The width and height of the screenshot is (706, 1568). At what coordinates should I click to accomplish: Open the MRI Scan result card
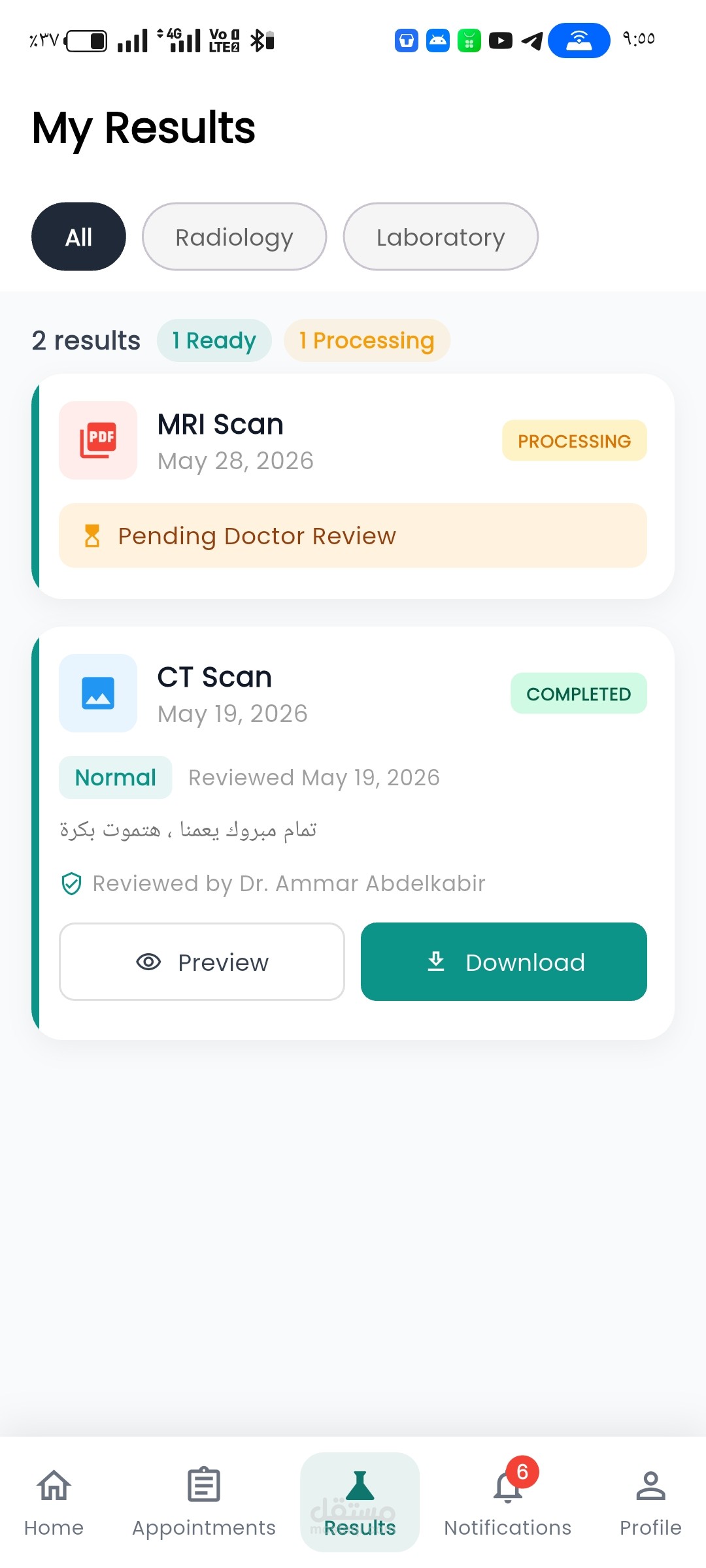pyautogui.click(x=353, y=486)
